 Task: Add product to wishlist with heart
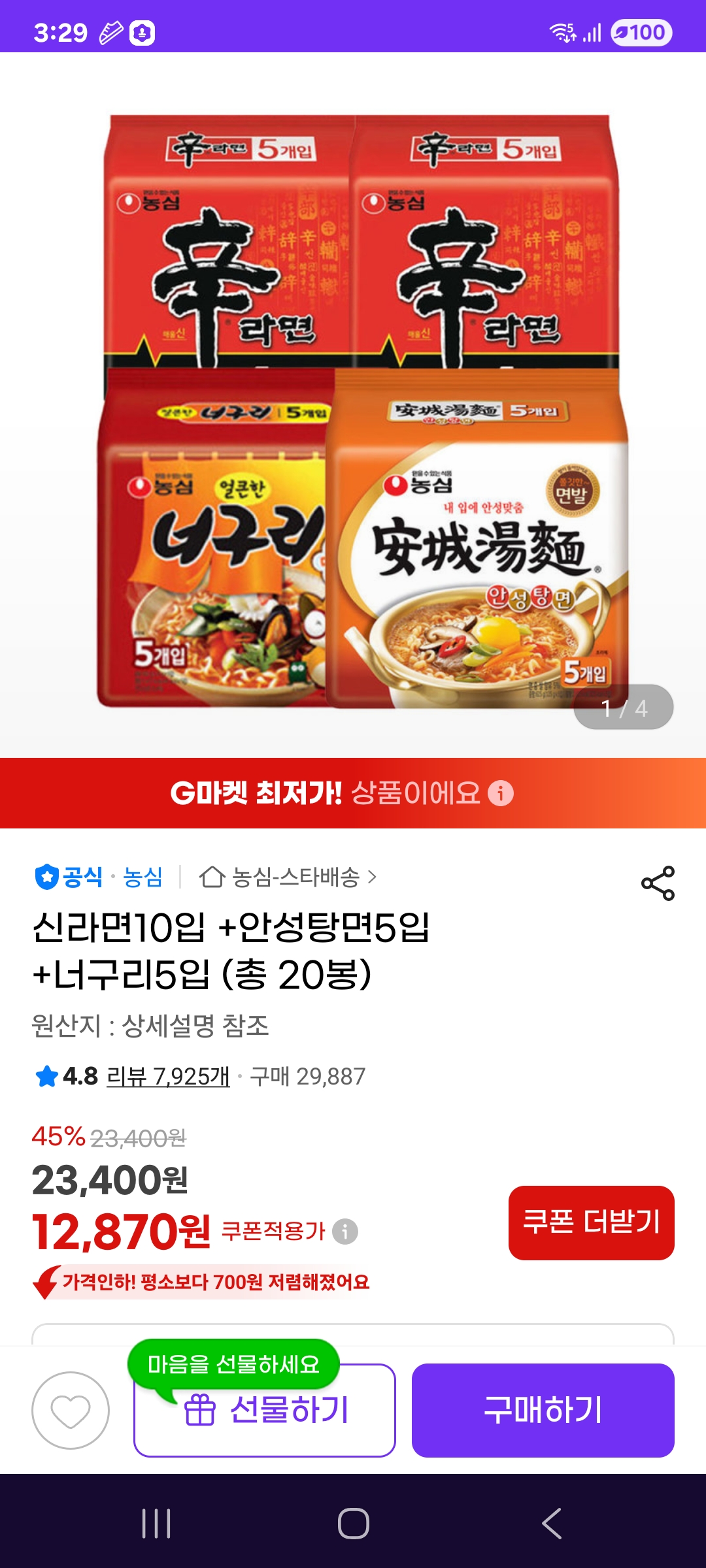(x=71, y=1411)
